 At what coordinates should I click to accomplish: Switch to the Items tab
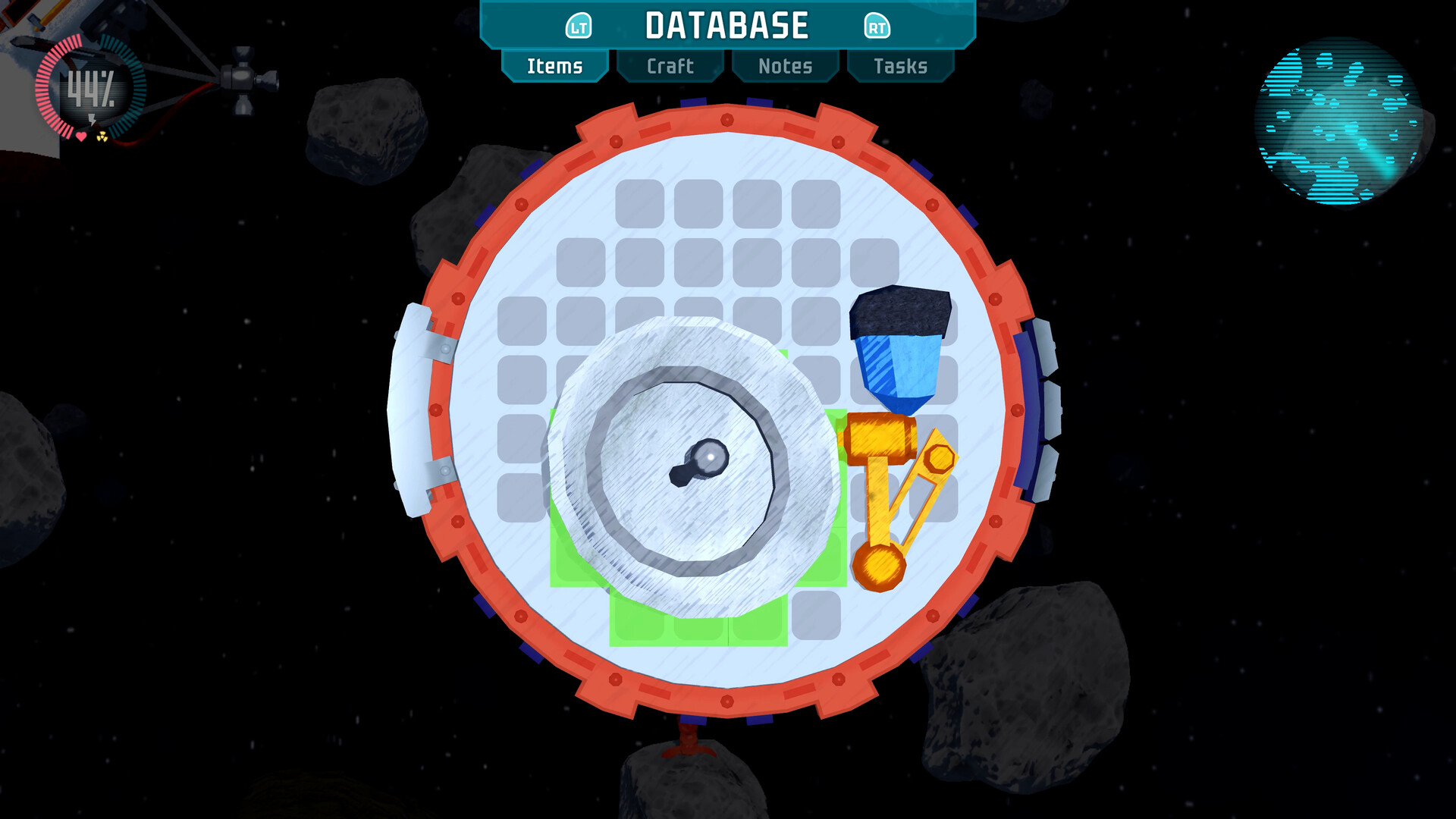click(554, 66)
